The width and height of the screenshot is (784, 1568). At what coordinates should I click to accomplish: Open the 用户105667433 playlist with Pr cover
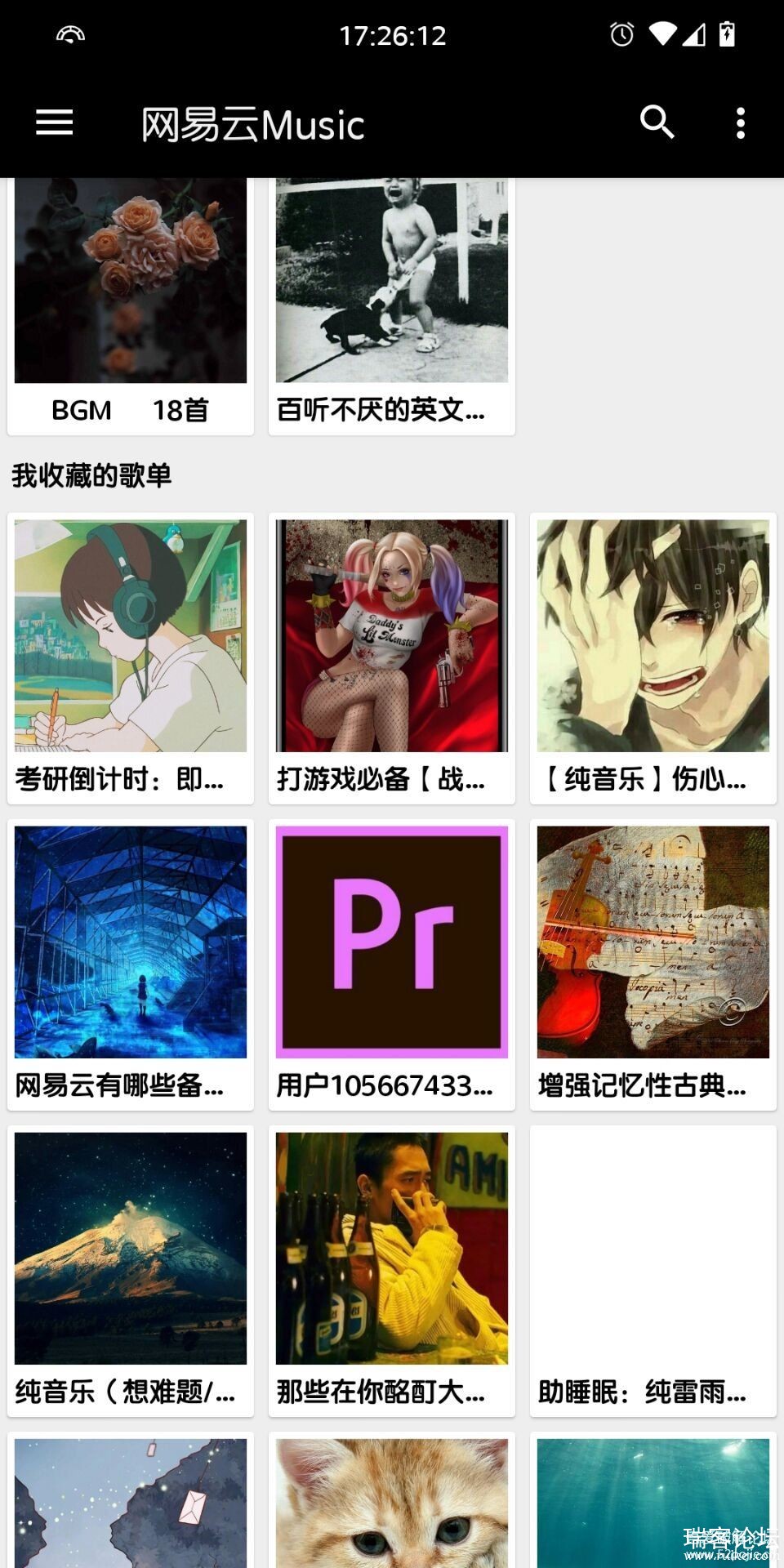pyautogui.click(x=392, y=964)
